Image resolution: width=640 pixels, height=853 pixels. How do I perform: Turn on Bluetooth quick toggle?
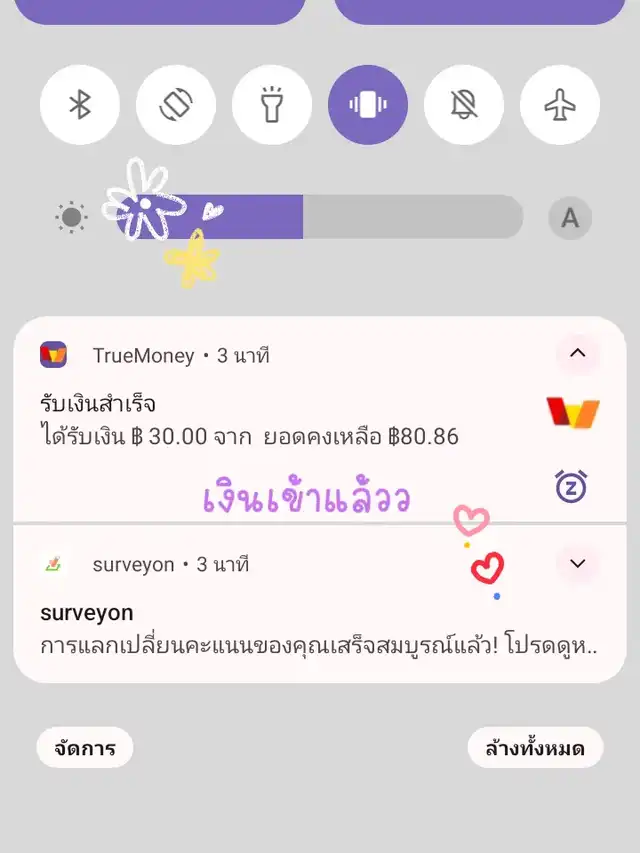(80, 105)
